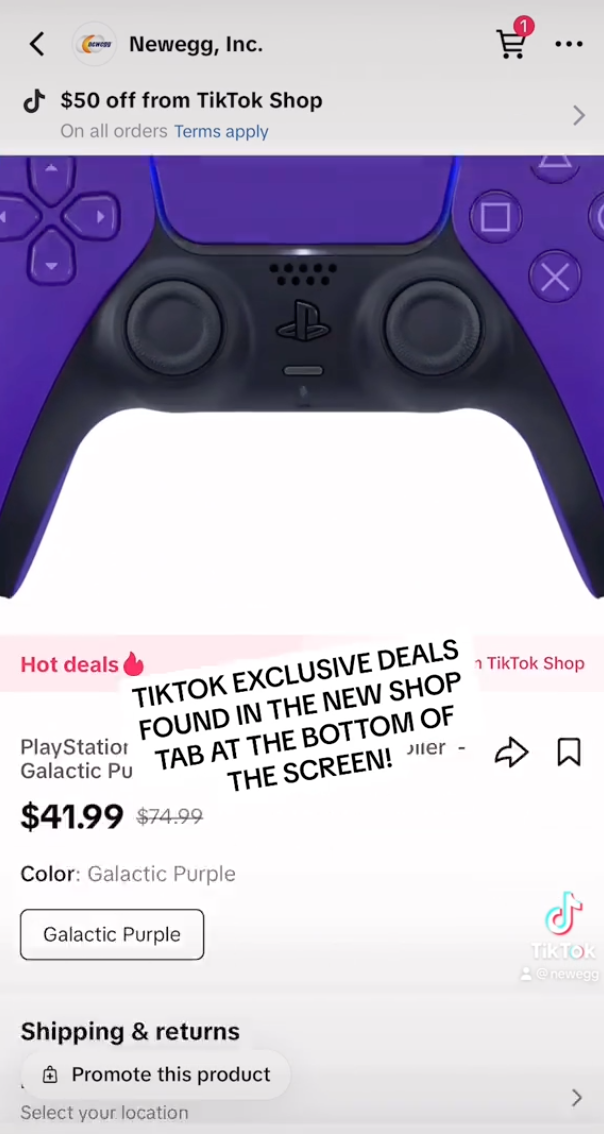This screenshot has height=1134, width=604.
Task: Expand shipping location details chevron
Action: [x=576, y=1098]
